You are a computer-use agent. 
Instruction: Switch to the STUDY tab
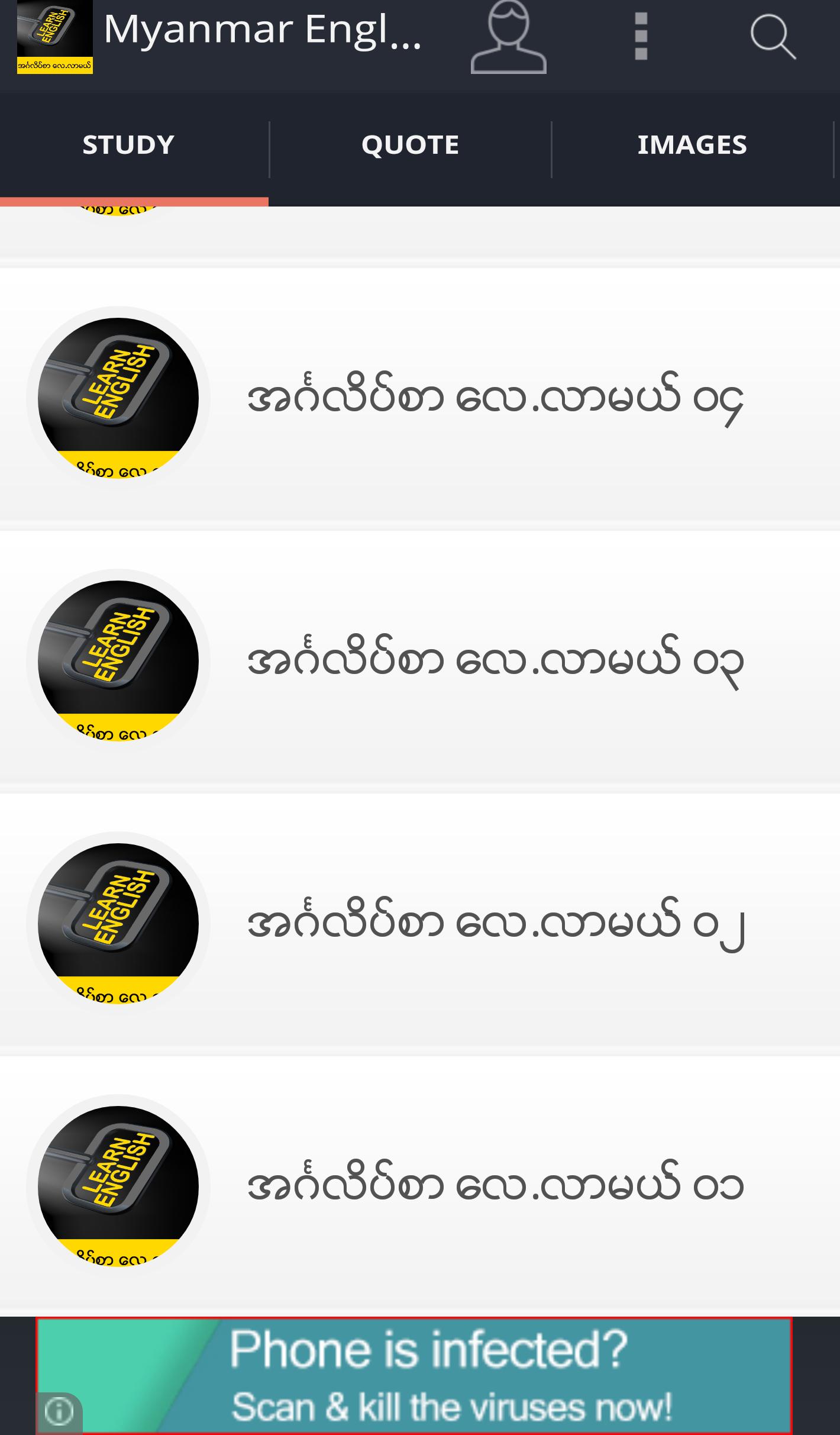pyautogui.click(x=128, y=146)
